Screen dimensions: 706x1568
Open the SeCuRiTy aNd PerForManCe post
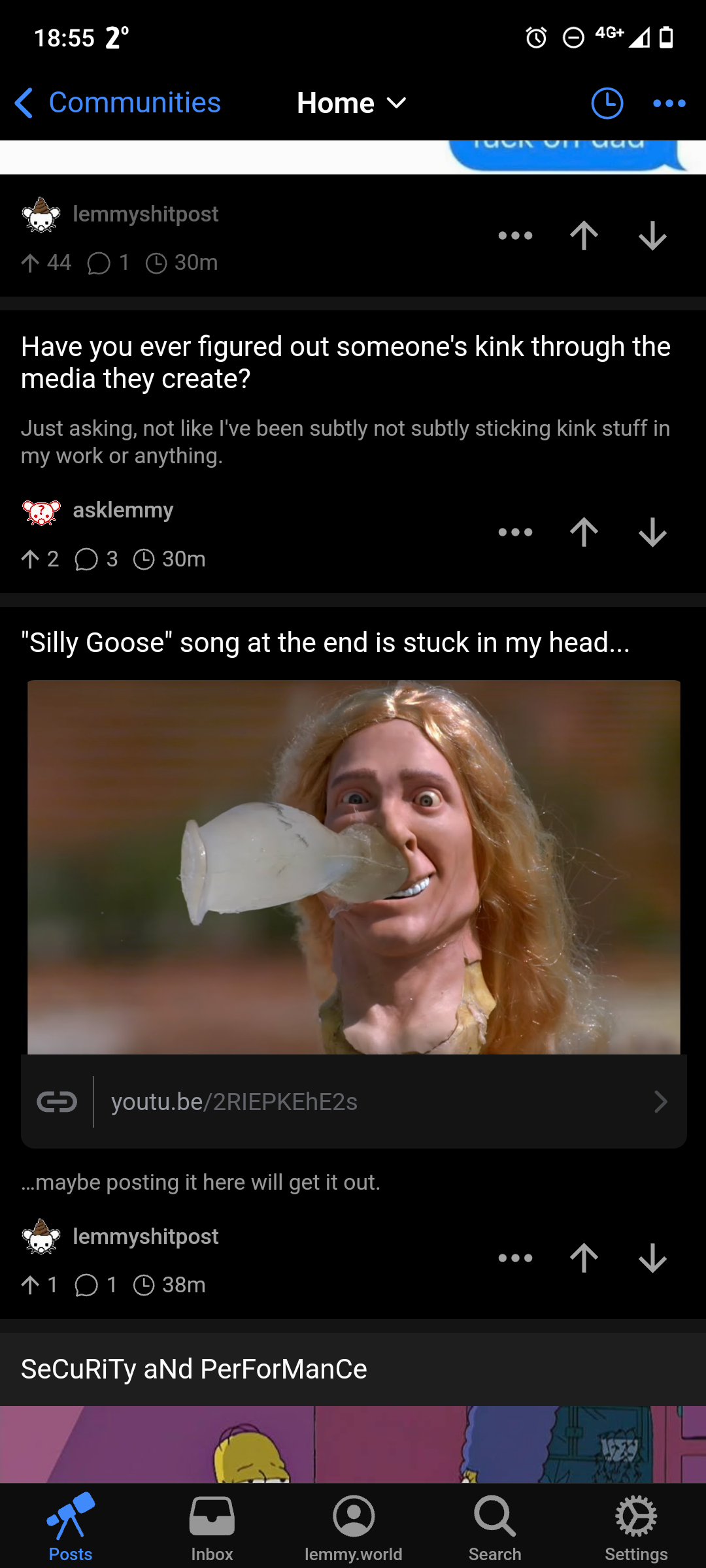(x=193, y=1369)
